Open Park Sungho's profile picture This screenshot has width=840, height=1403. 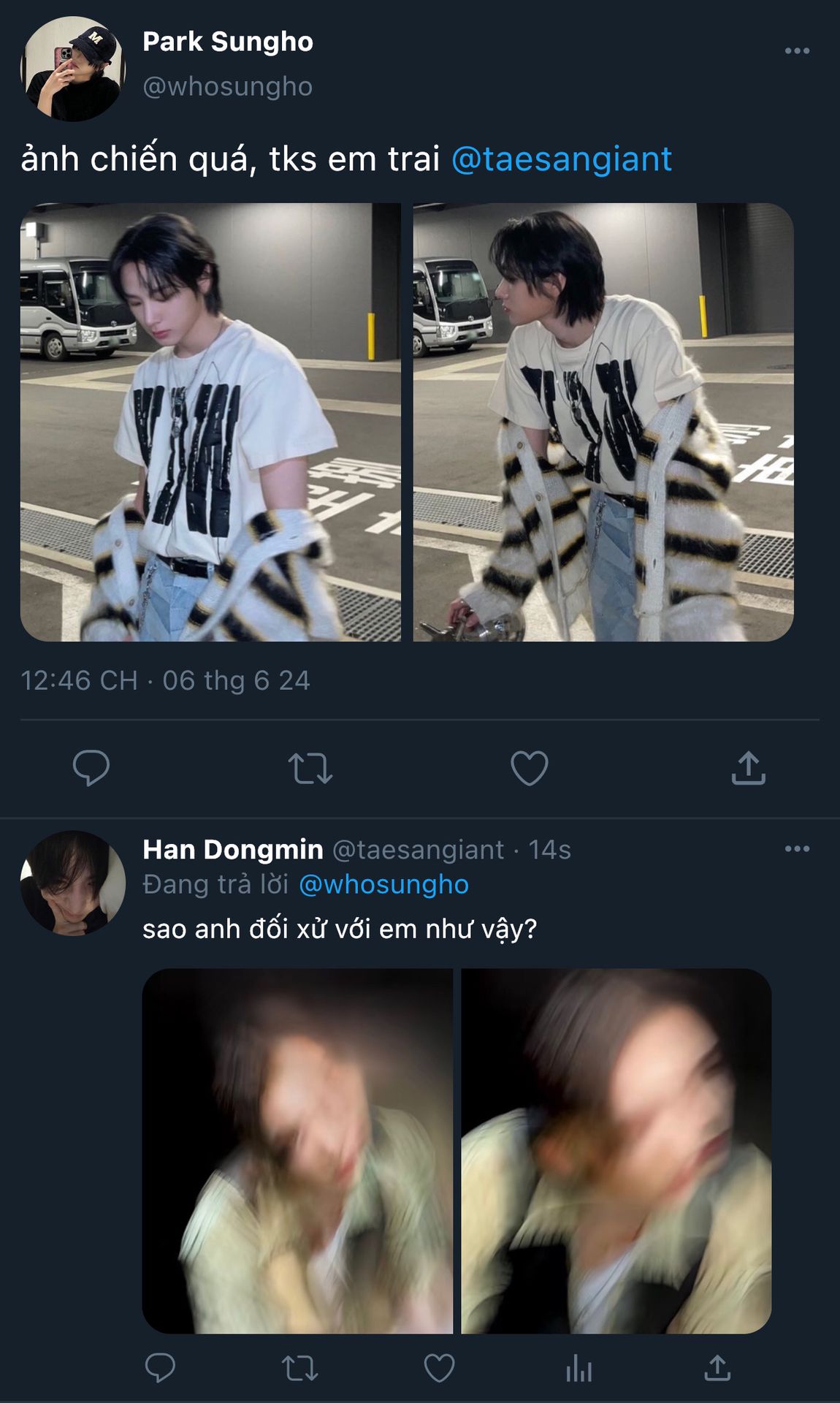coord(72,68)
